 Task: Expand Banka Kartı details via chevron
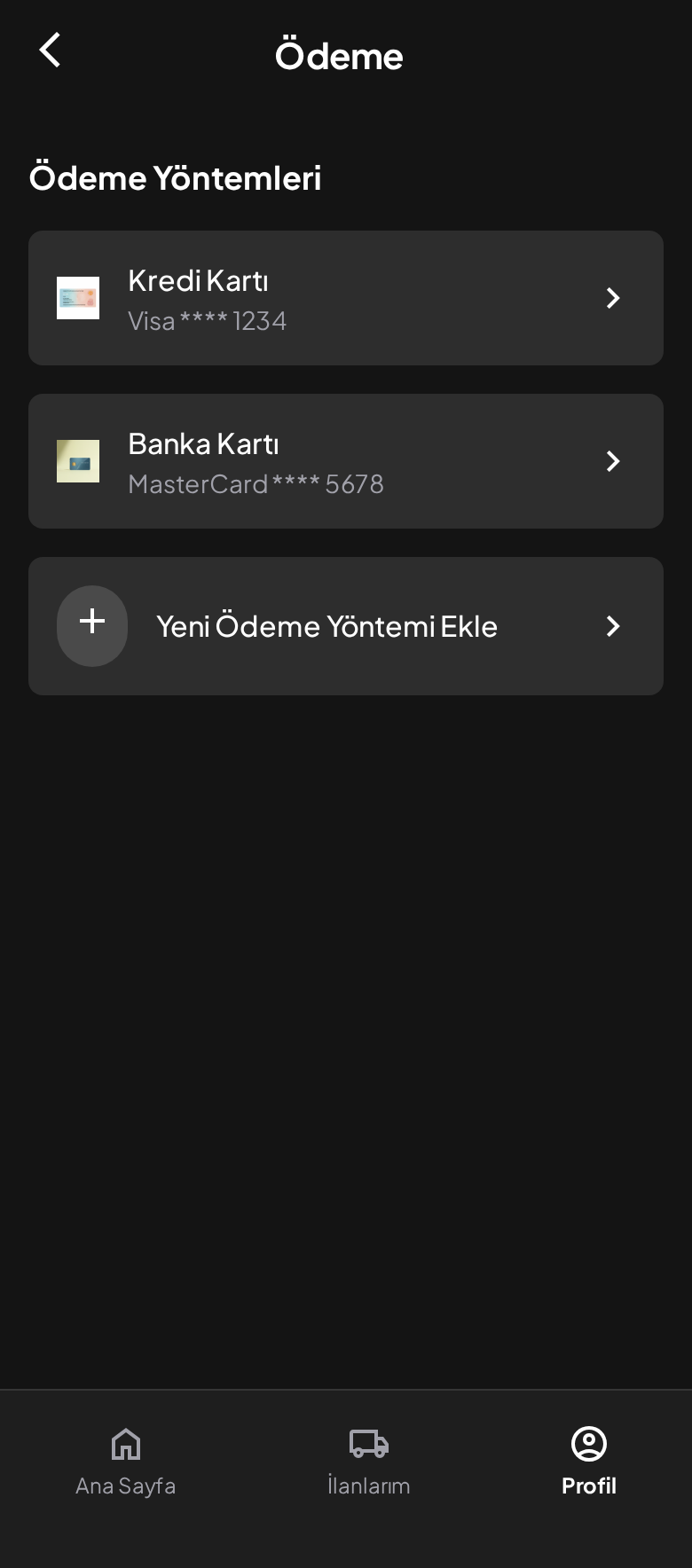pos(613,460)
